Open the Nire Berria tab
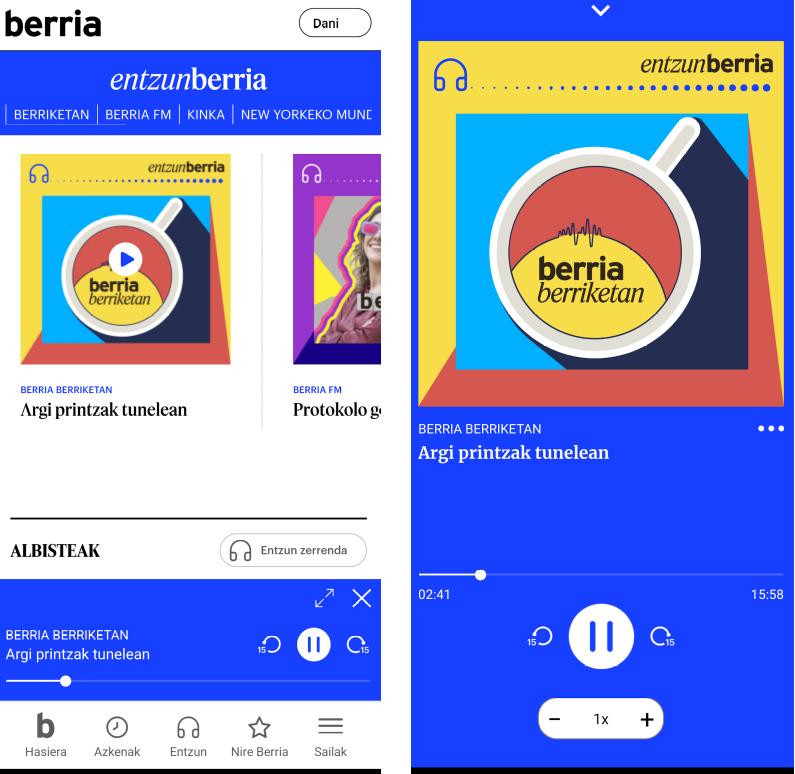Image resolution: width=795 pixels, height=774 pixels. [259, 737]
